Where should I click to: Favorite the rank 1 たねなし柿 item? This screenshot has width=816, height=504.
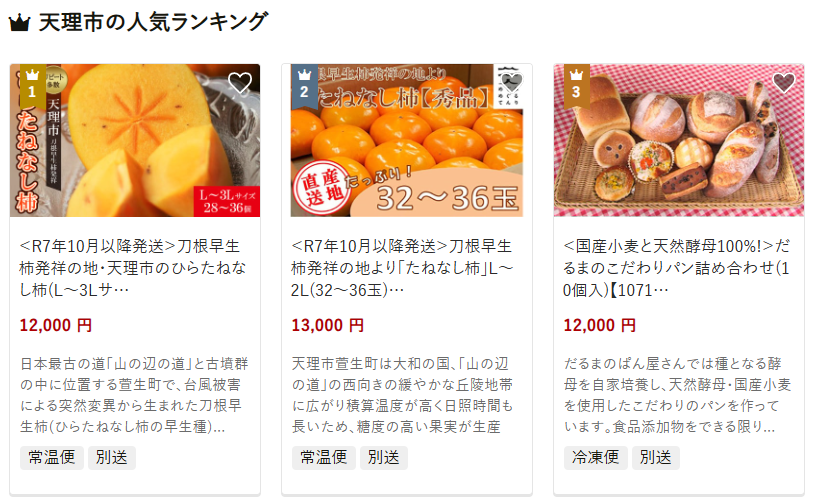click(240, 84)
